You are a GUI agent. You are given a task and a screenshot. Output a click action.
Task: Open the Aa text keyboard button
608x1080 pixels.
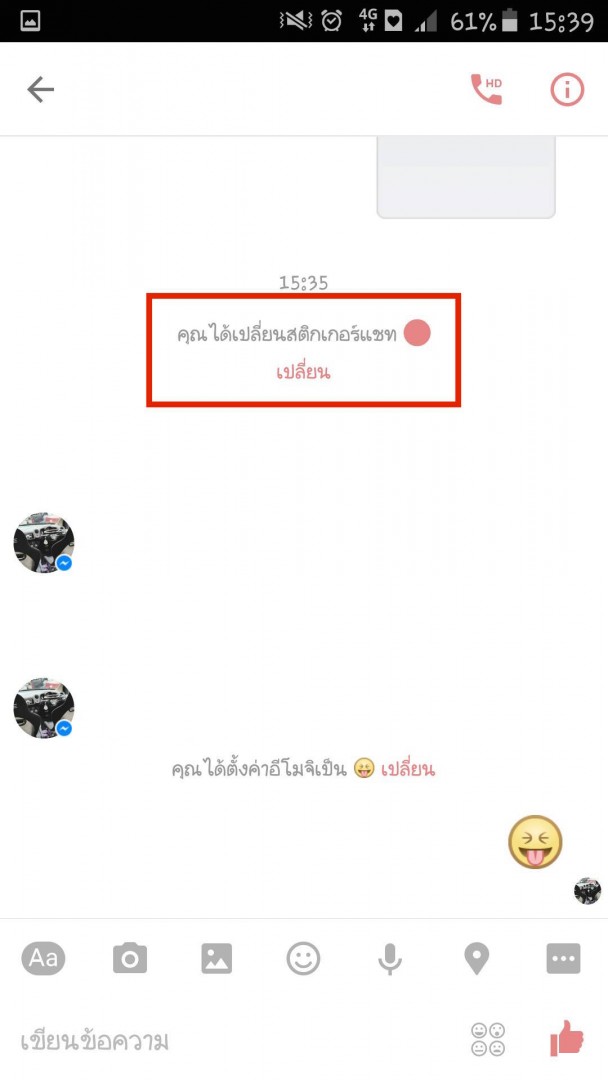(x=43, y=959)
